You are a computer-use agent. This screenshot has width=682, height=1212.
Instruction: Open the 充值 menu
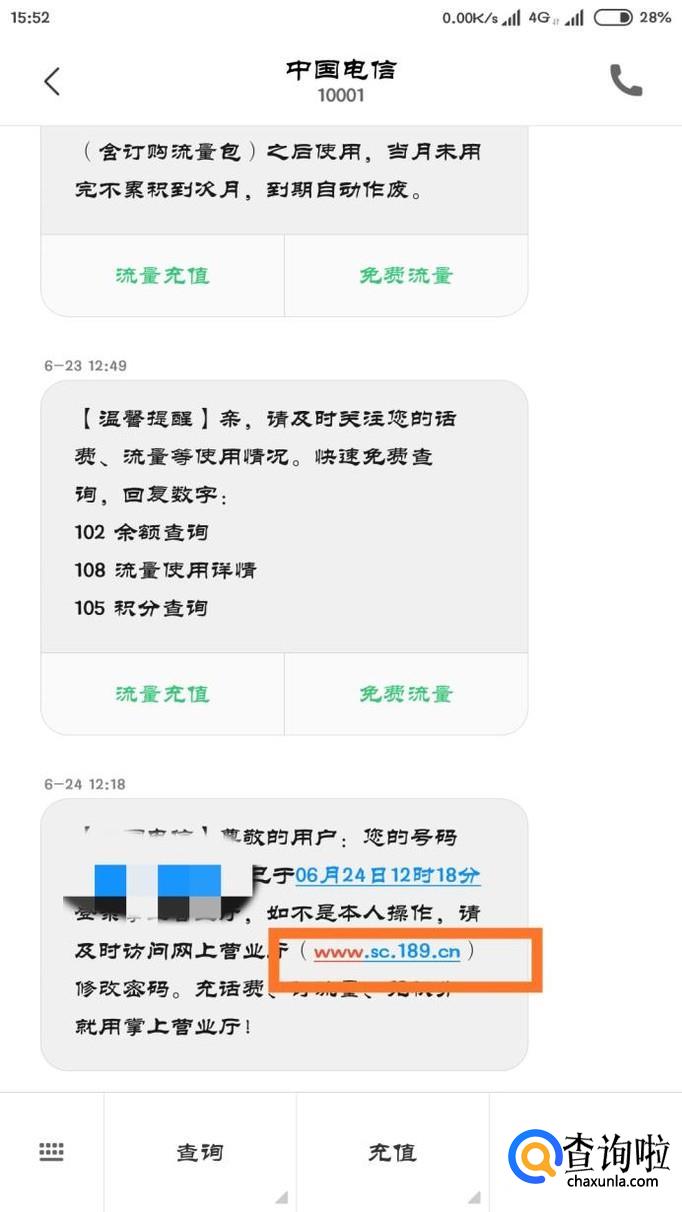(x=392, y=1152)
